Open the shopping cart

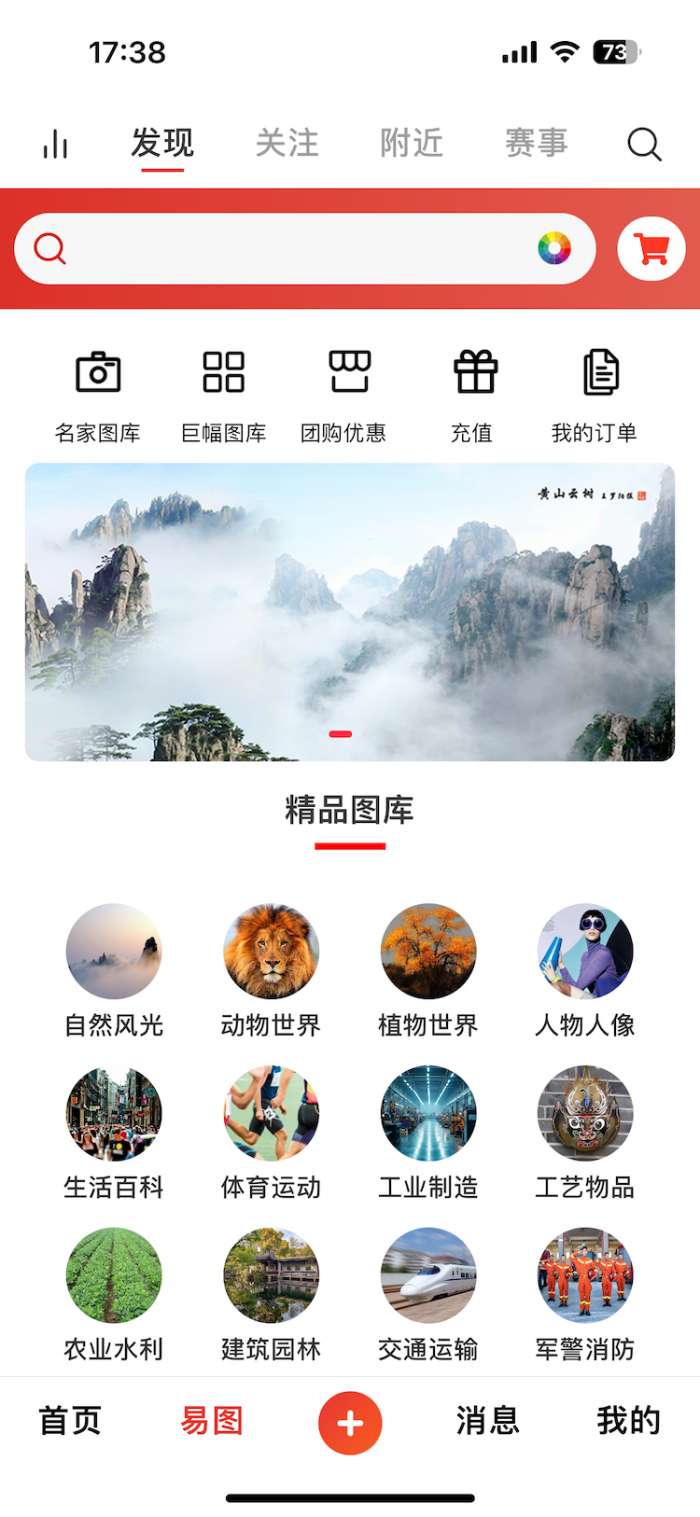tap(651, 248)
